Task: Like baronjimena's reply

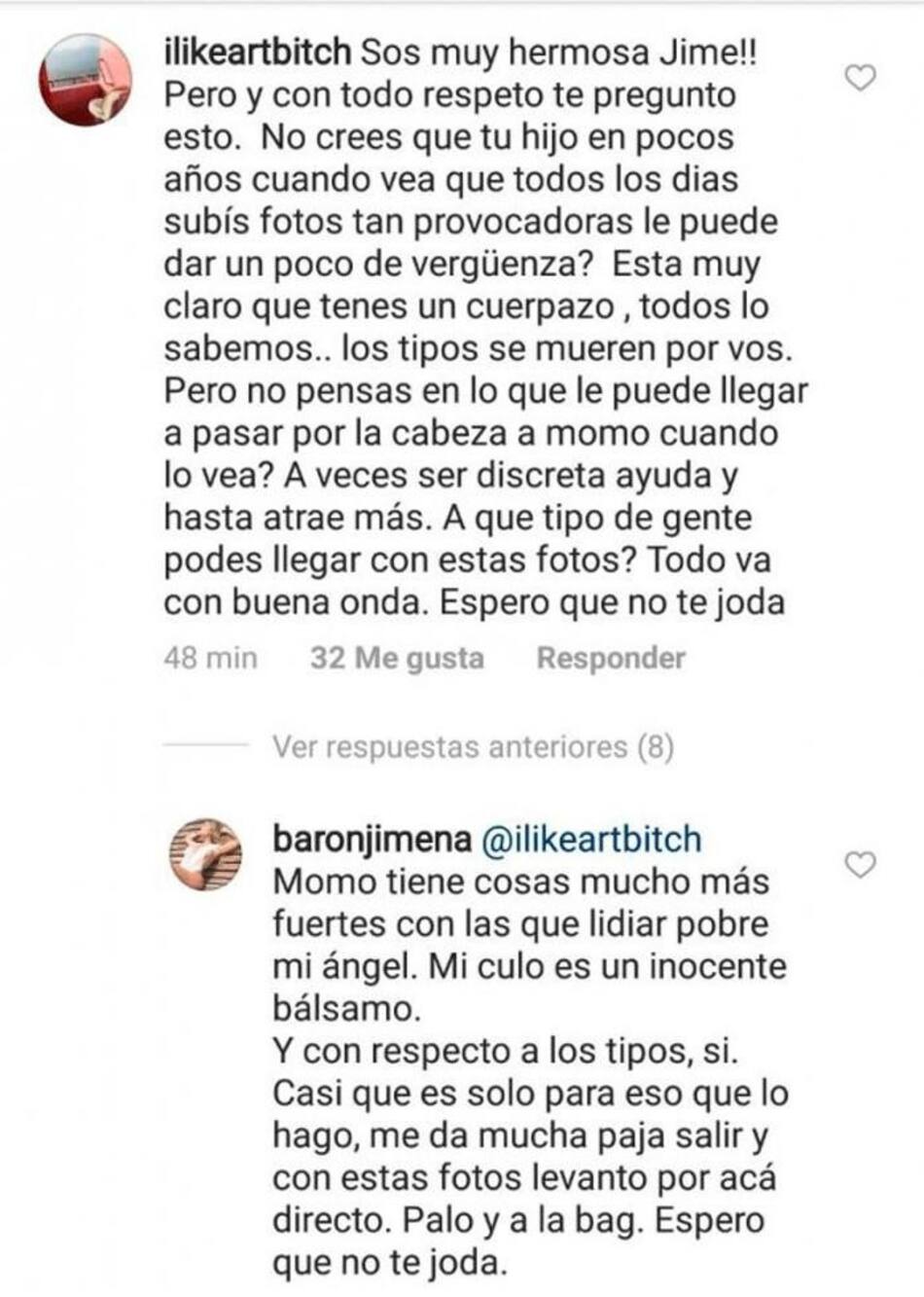Action: coord(860,864)
